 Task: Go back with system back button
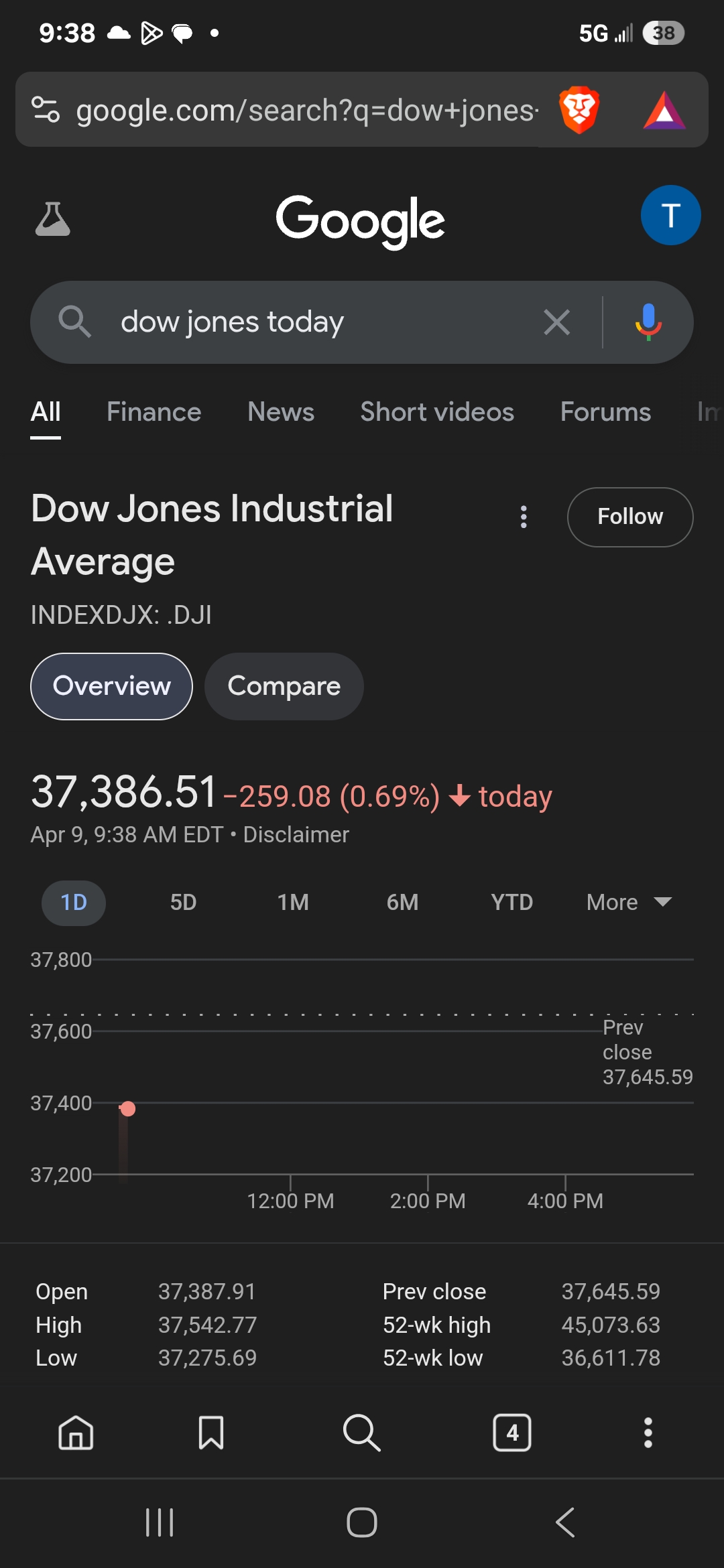click(565, 1522)
